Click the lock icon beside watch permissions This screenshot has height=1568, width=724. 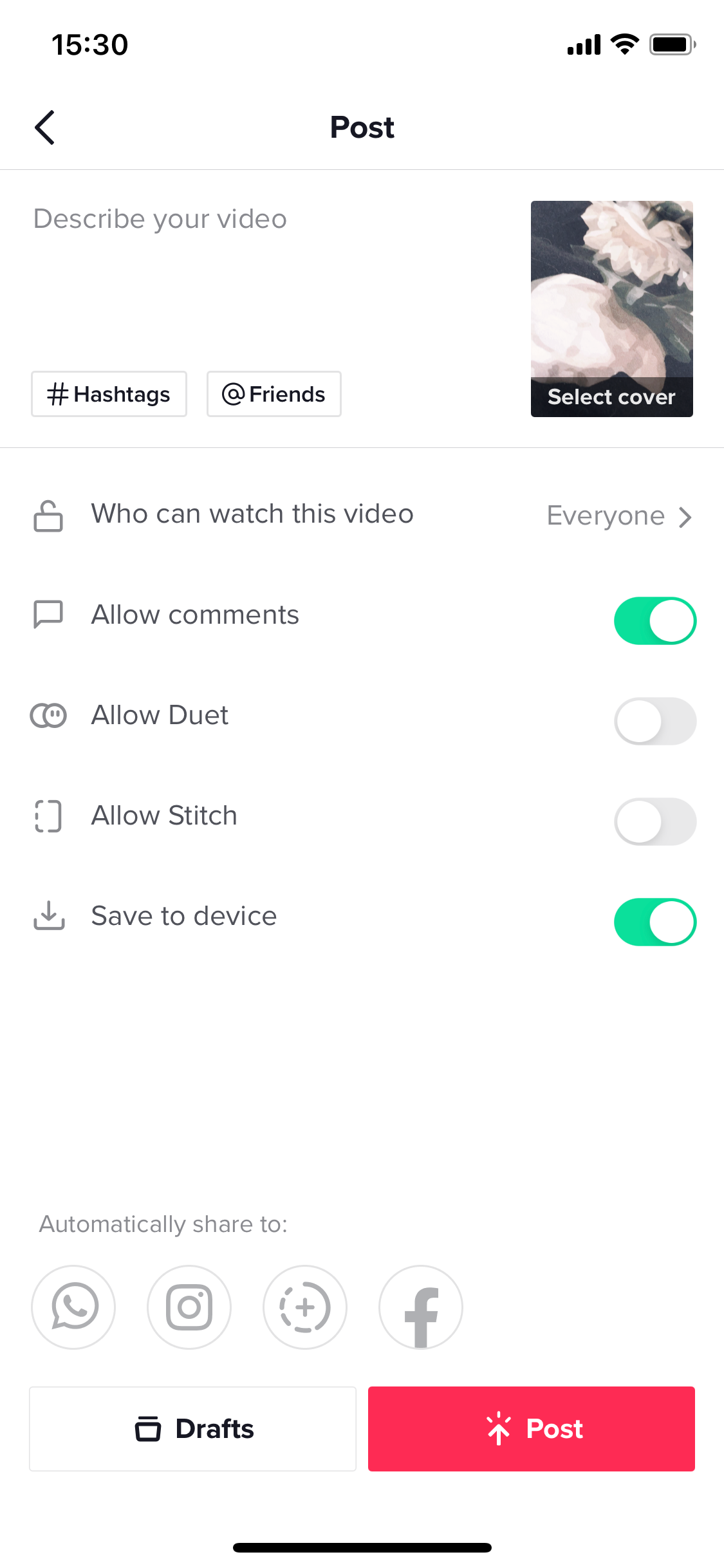pos(48,515)
